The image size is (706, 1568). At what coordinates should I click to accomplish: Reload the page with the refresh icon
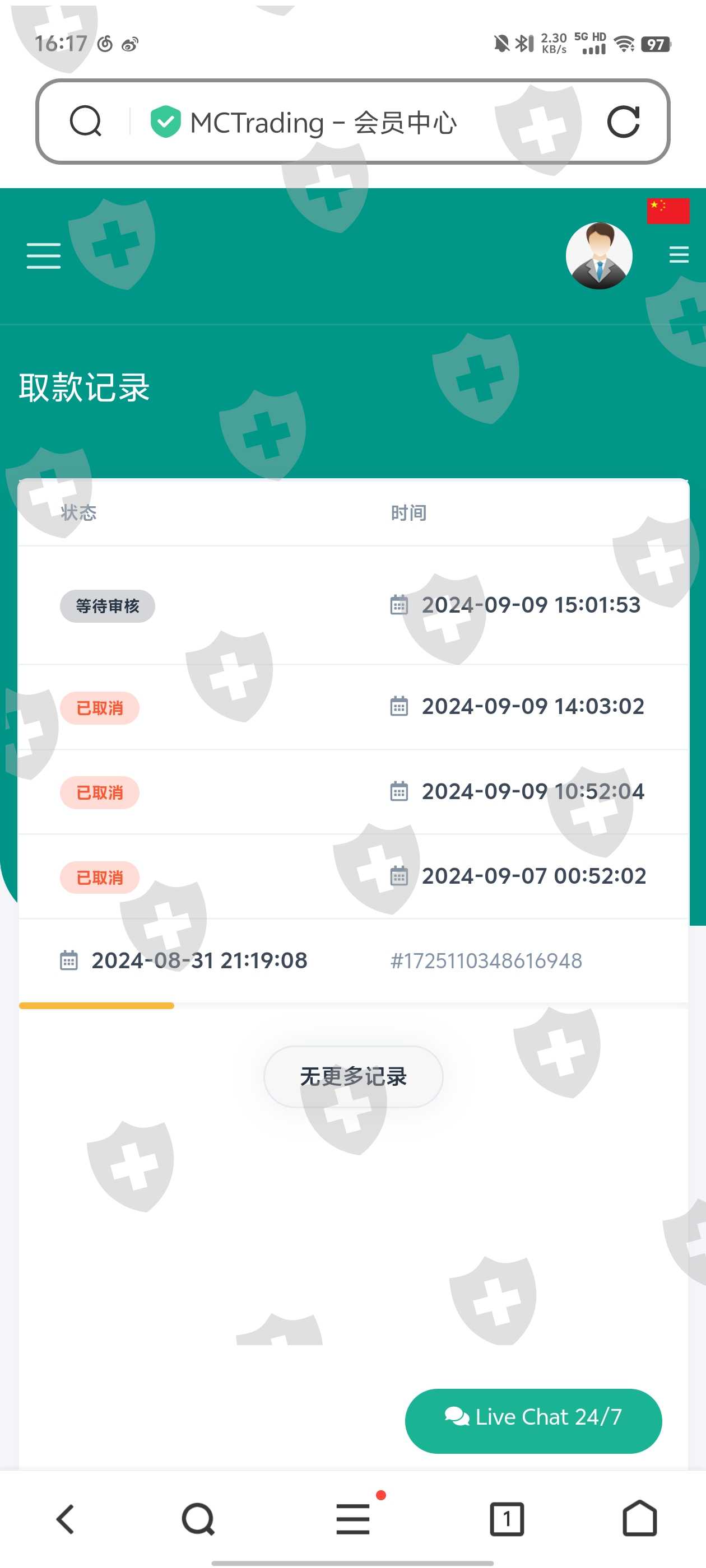coord(623,122)
